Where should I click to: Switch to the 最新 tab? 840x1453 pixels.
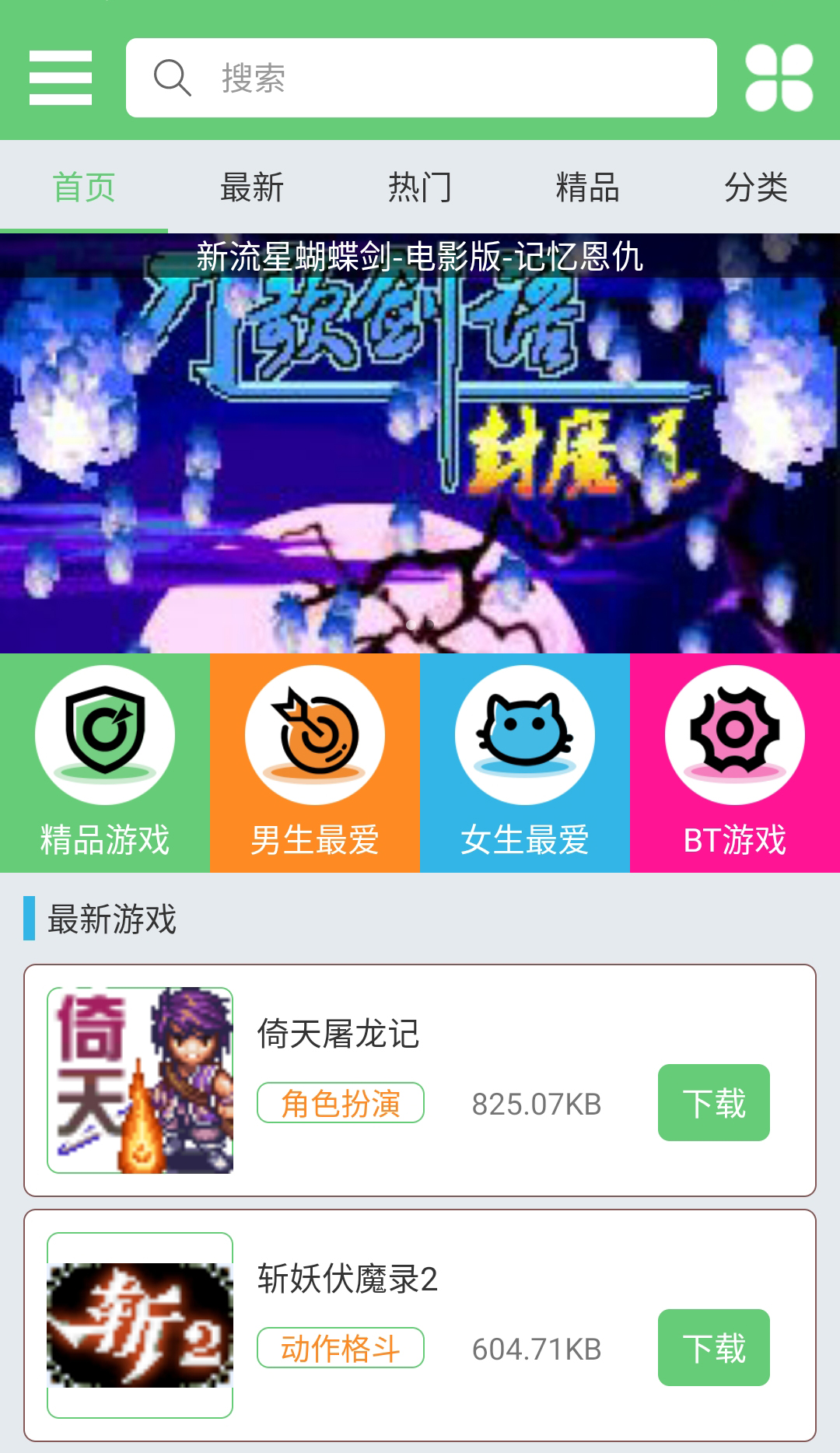click(x=252, y=187)
